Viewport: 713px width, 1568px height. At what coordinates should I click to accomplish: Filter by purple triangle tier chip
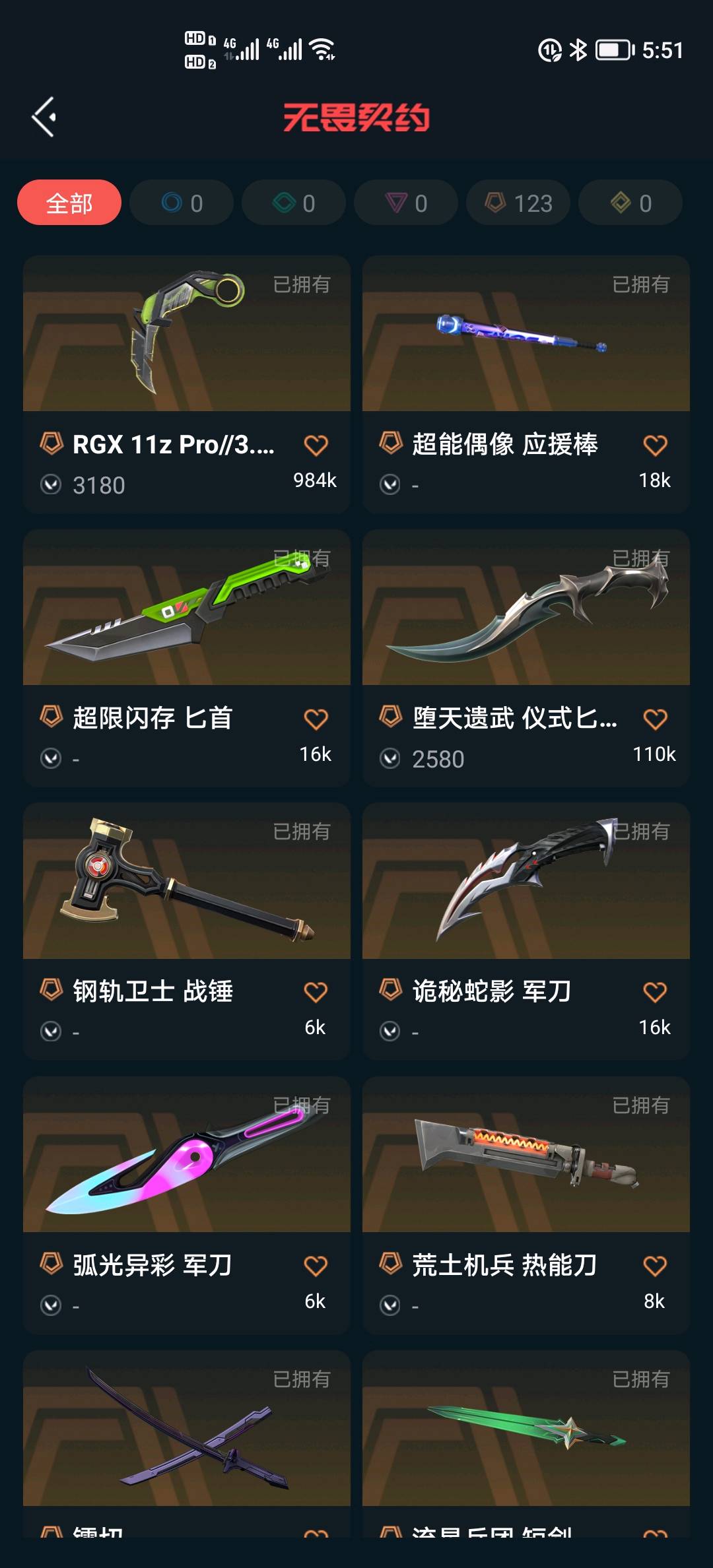[x=406, y=203]
